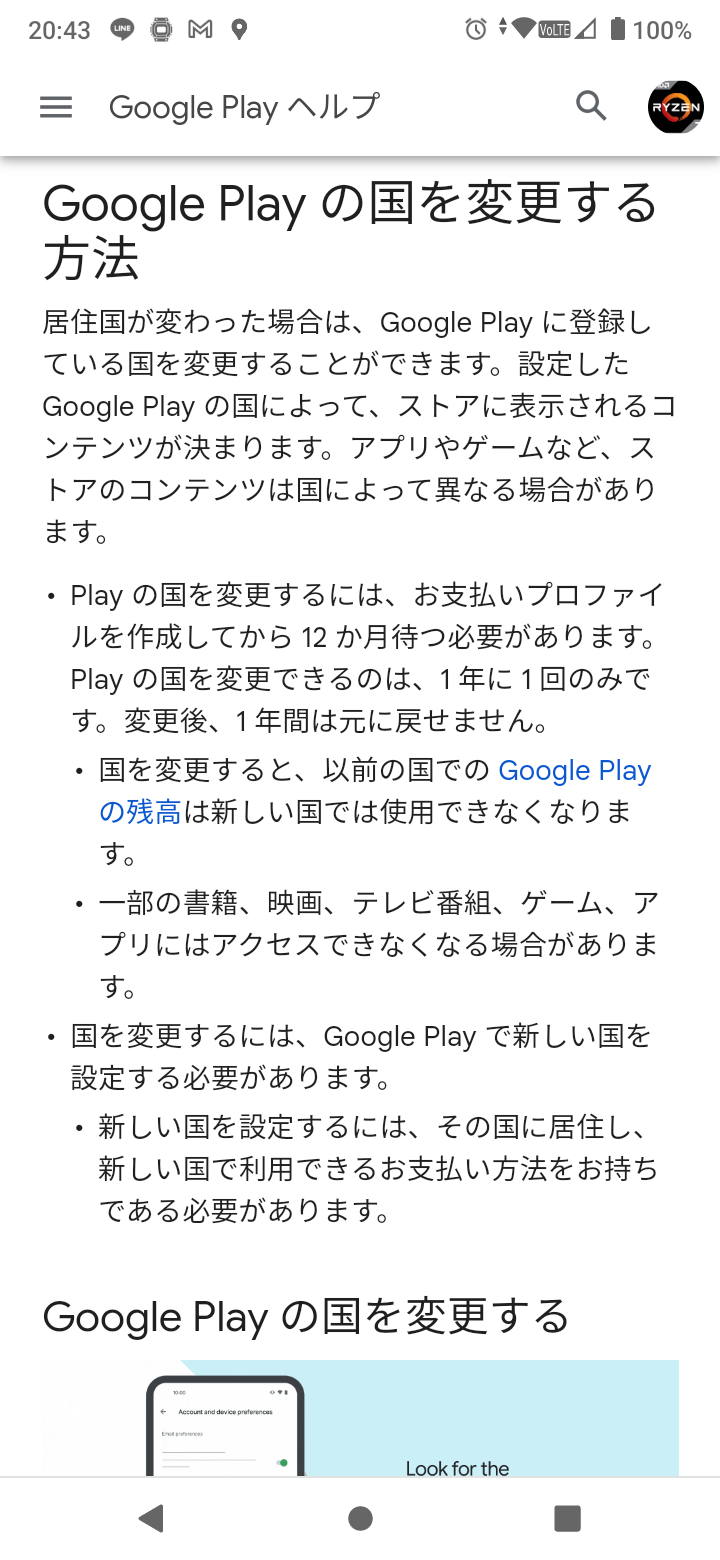Open the RYZEN account profile picture
The image size is (720, 1560).
[x=676, y=106]
